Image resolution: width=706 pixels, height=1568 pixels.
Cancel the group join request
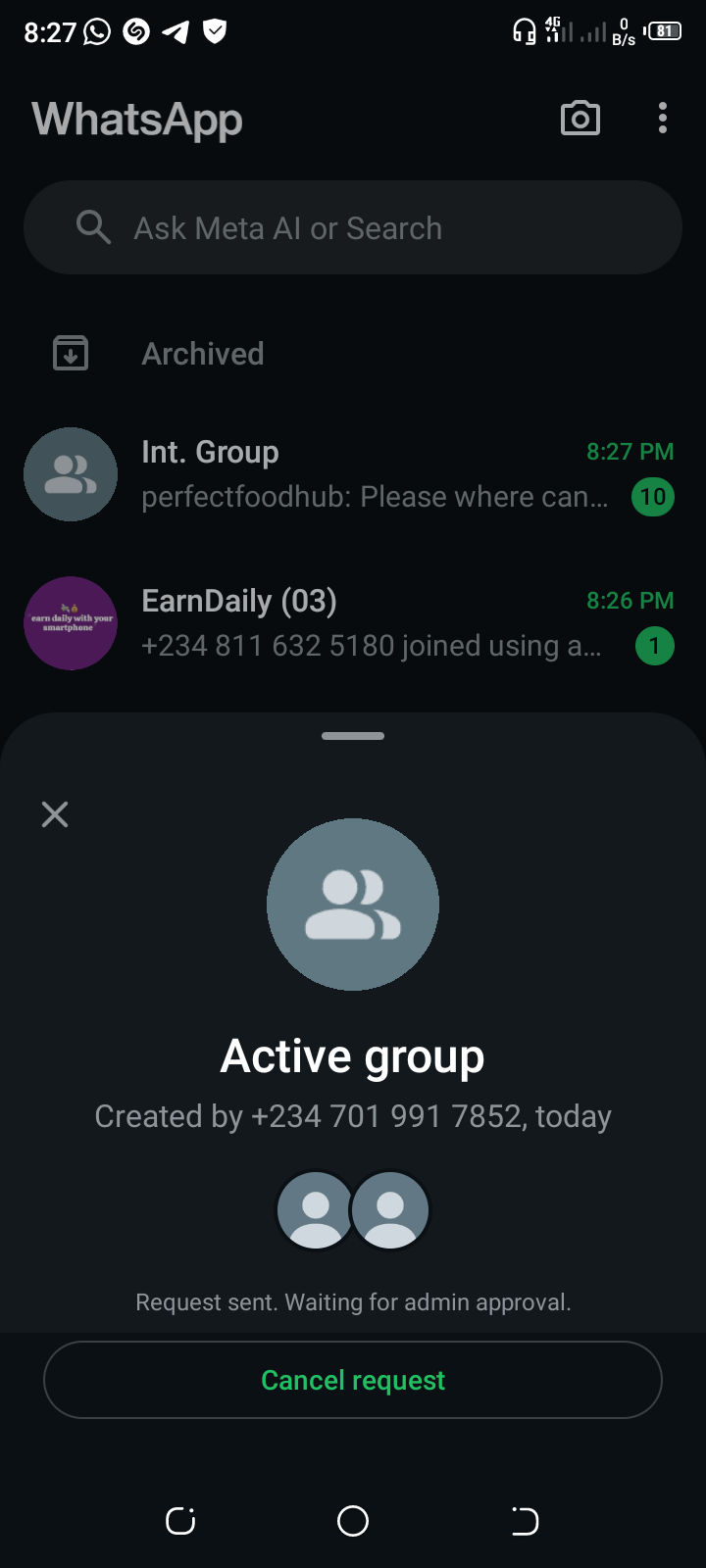(353, 1380)
